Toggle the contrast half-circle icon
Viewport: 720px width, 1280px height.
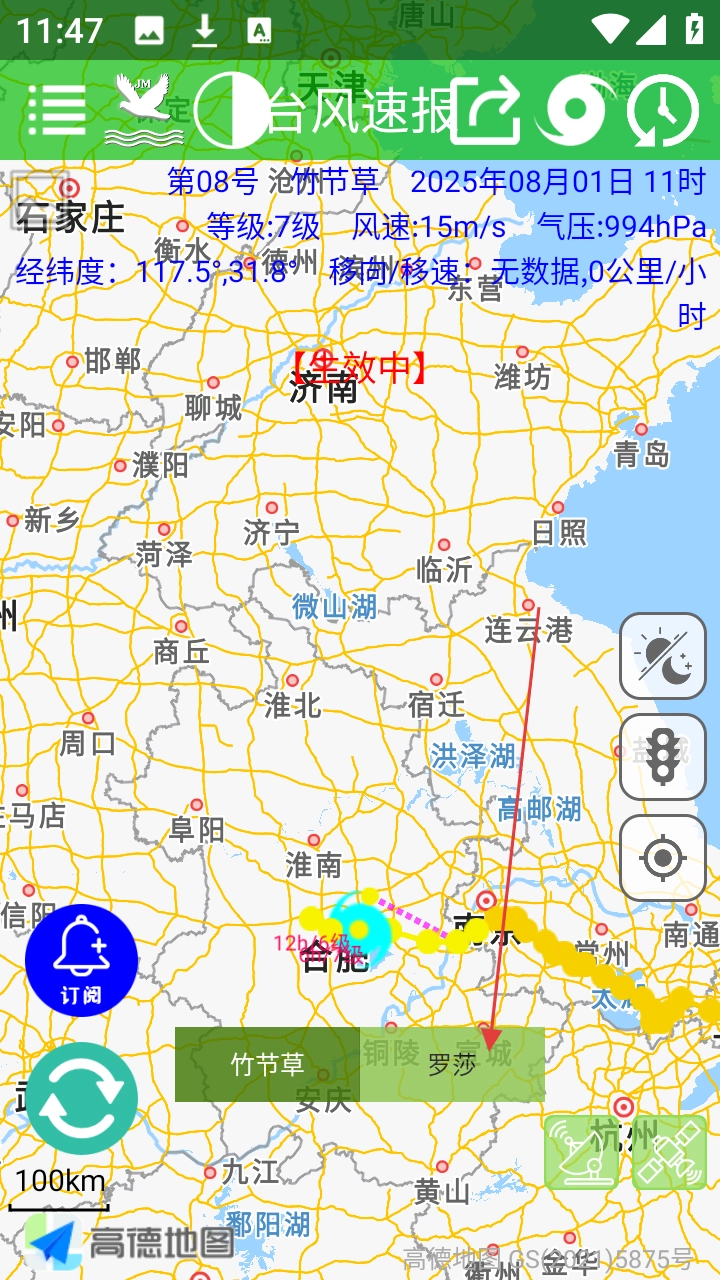[x=232, y=109]
